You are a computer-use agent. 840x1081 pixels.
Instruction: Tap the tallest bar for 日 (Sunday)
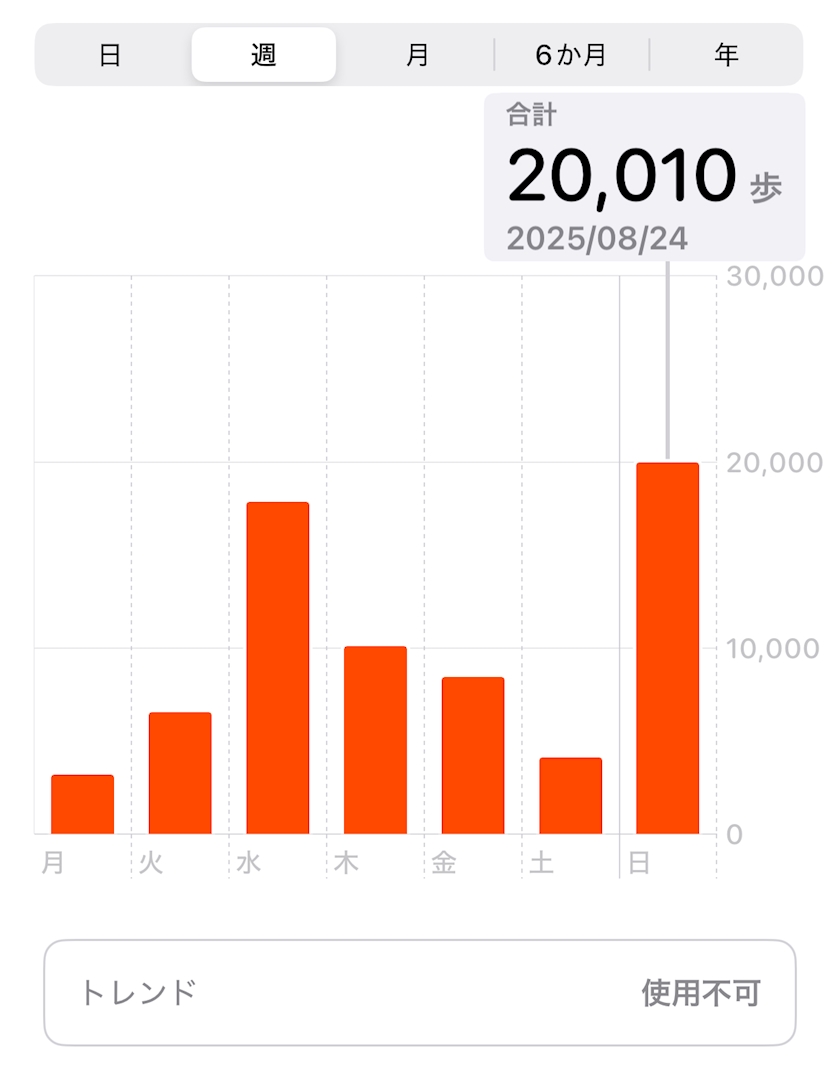668,648
